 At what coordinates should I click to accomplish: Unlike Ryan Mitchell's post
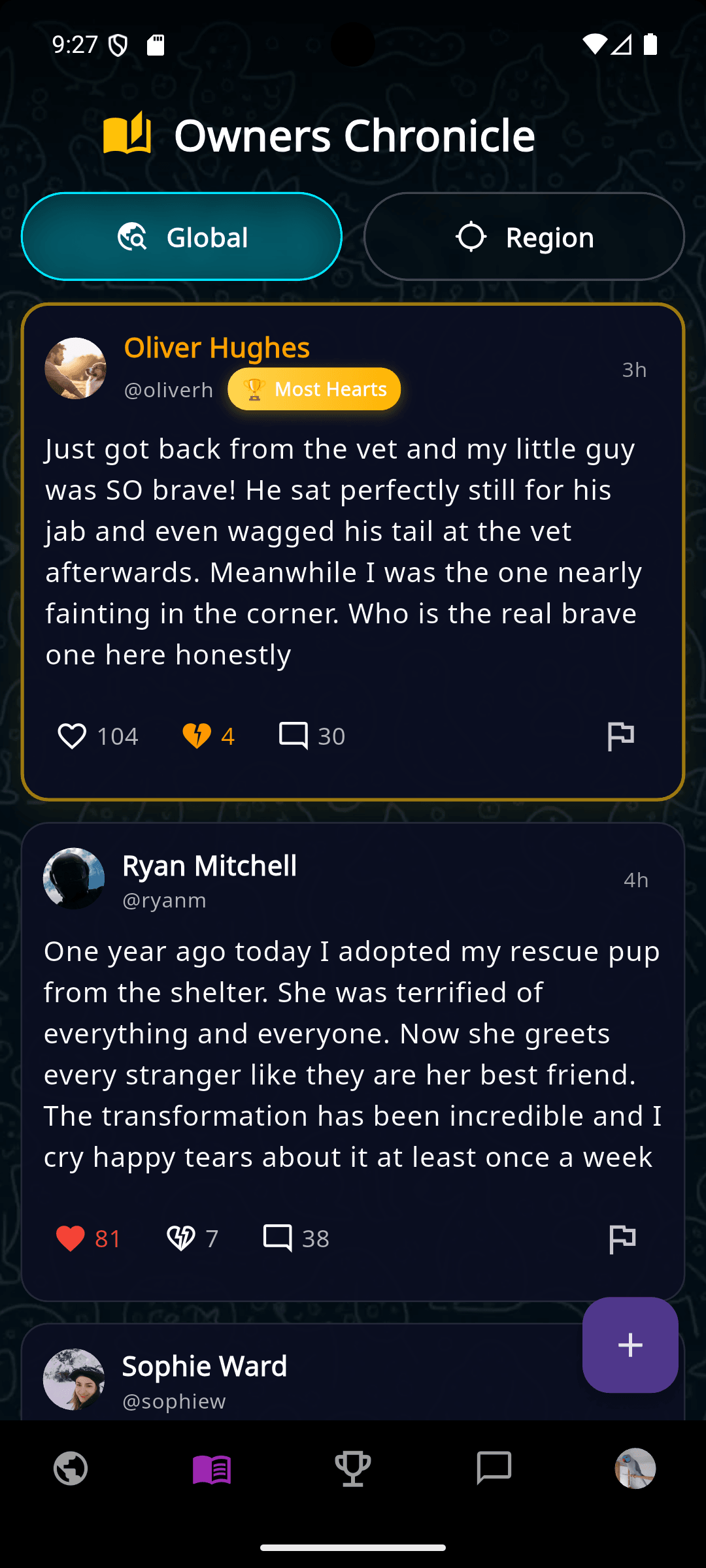coord(71,1239)
